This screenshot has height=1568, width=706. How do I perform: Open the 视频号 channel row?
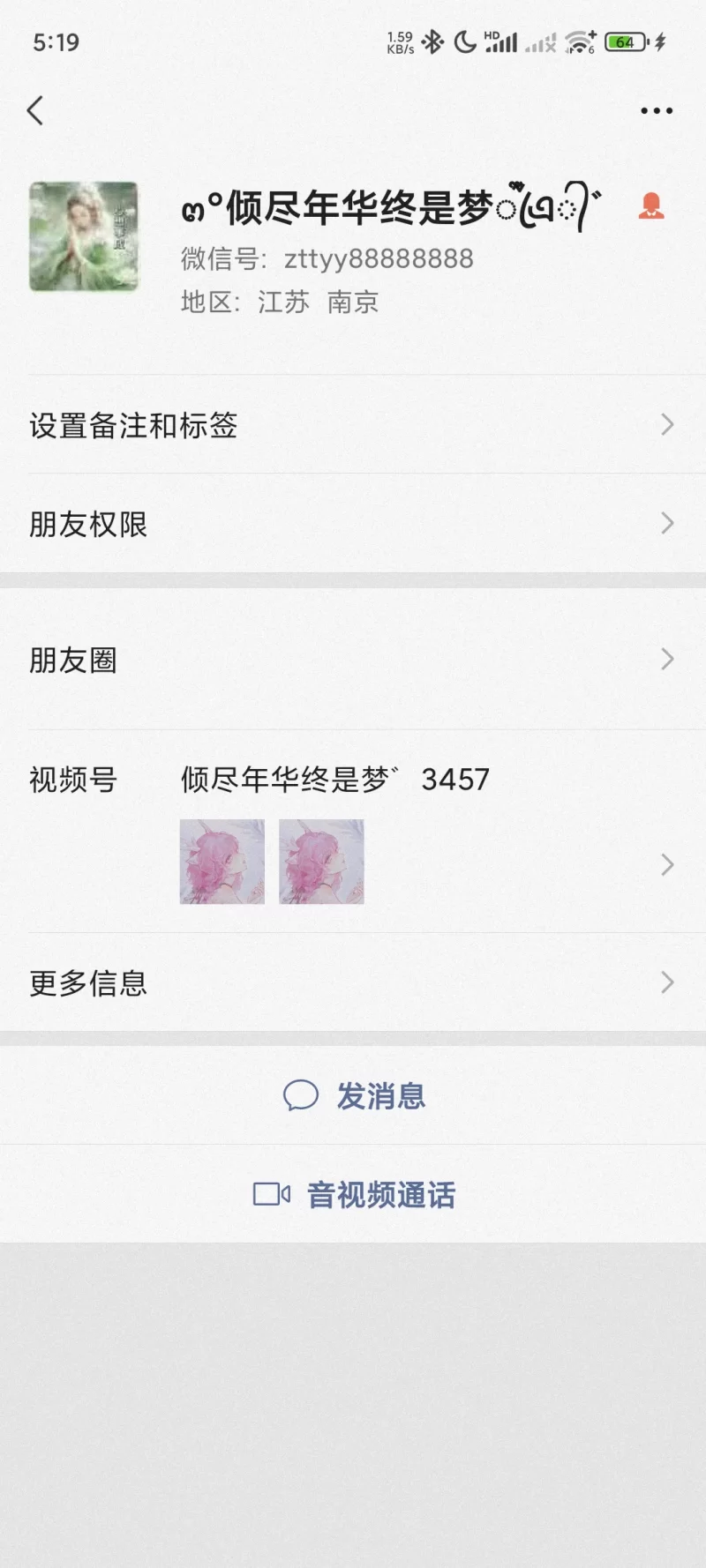coord(353,831)
